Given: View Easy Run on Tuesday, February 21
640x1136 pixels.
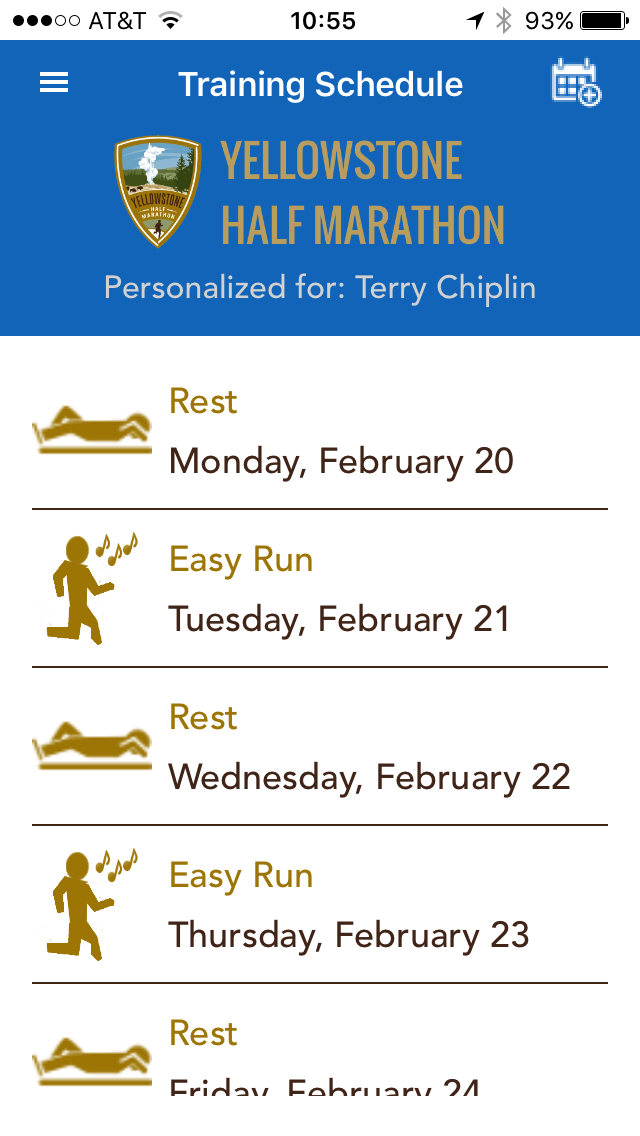Looking at the screenshot, I should tap(320, 589).
